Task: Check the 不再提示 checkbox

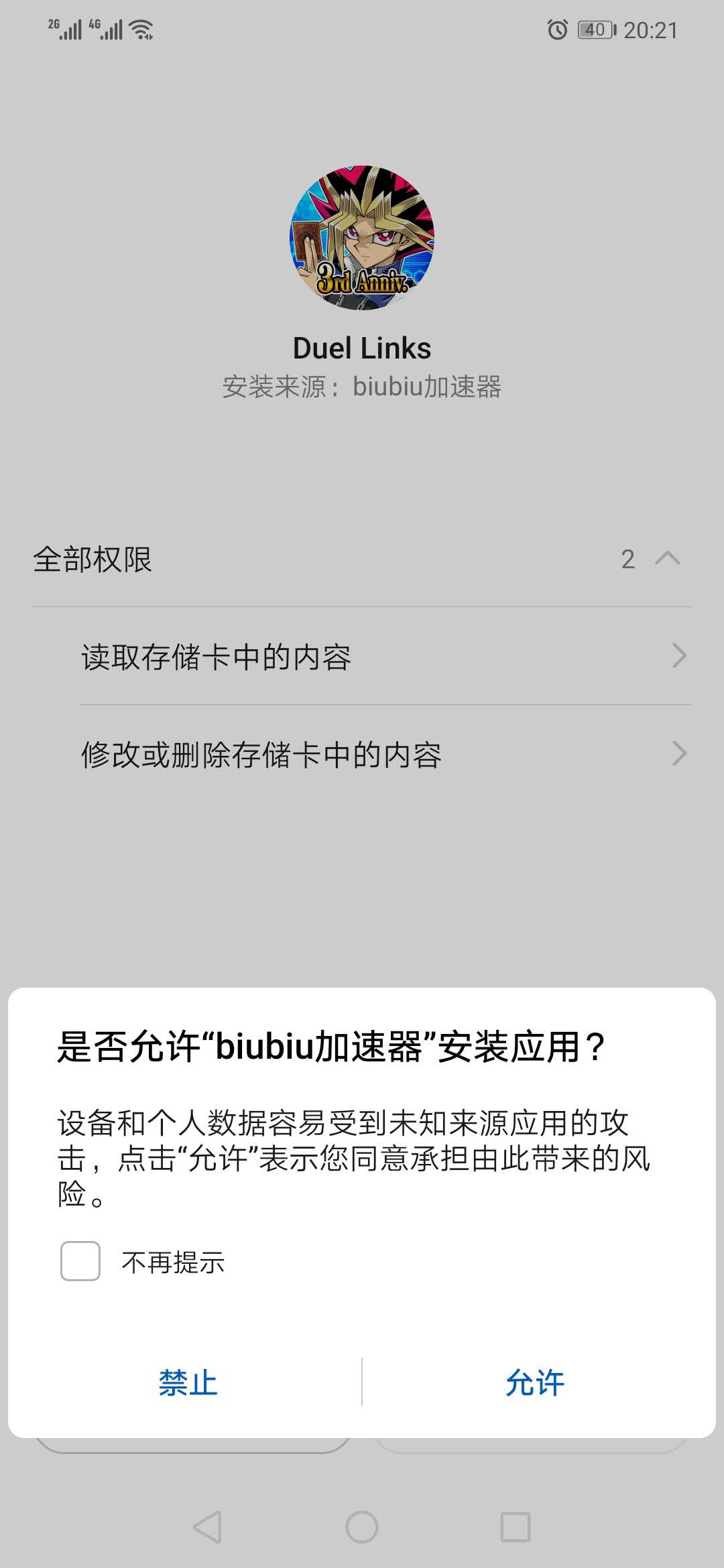Action: pos(80,1261)
